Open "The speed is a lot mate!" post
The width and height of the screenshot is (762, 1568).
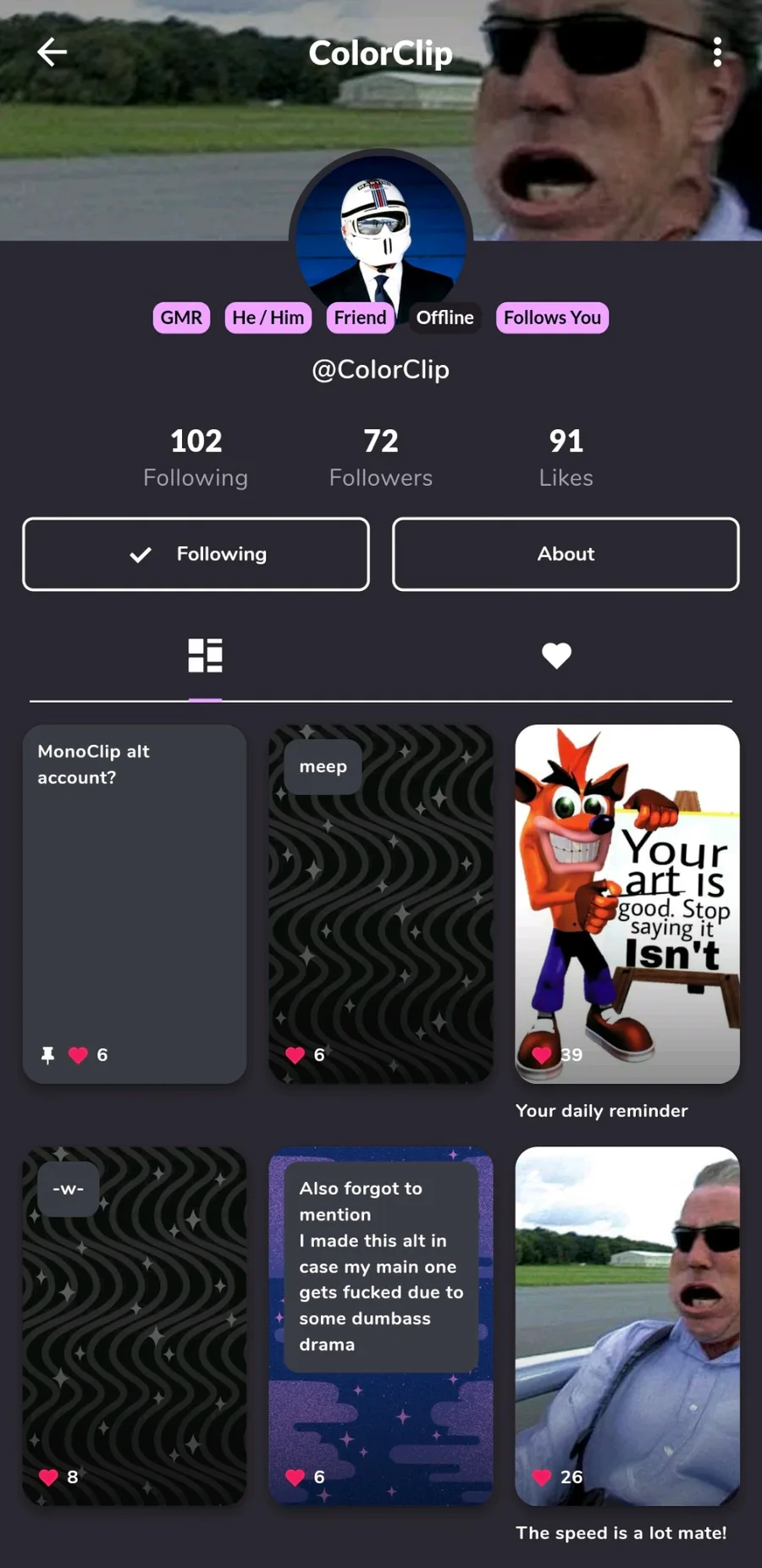[x=627, y=1326]
